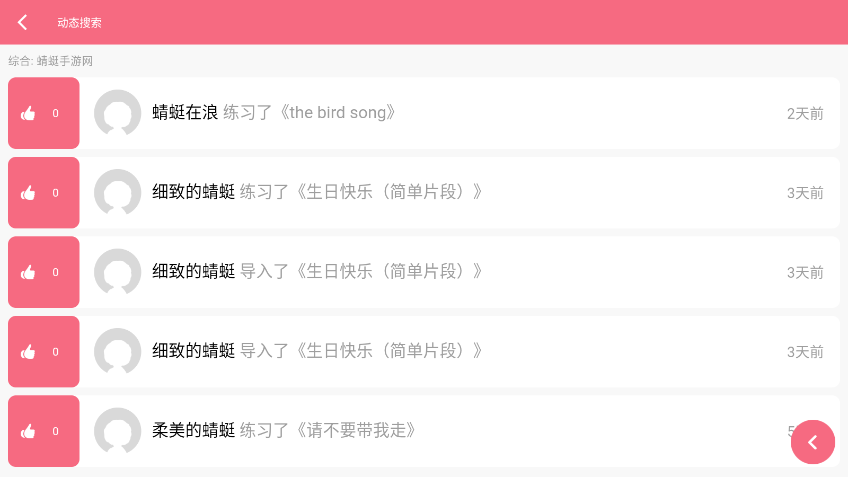Screen dimensions: 848x477
Task: Tap the back arrow in the top bar
Action: pos(23,22)
